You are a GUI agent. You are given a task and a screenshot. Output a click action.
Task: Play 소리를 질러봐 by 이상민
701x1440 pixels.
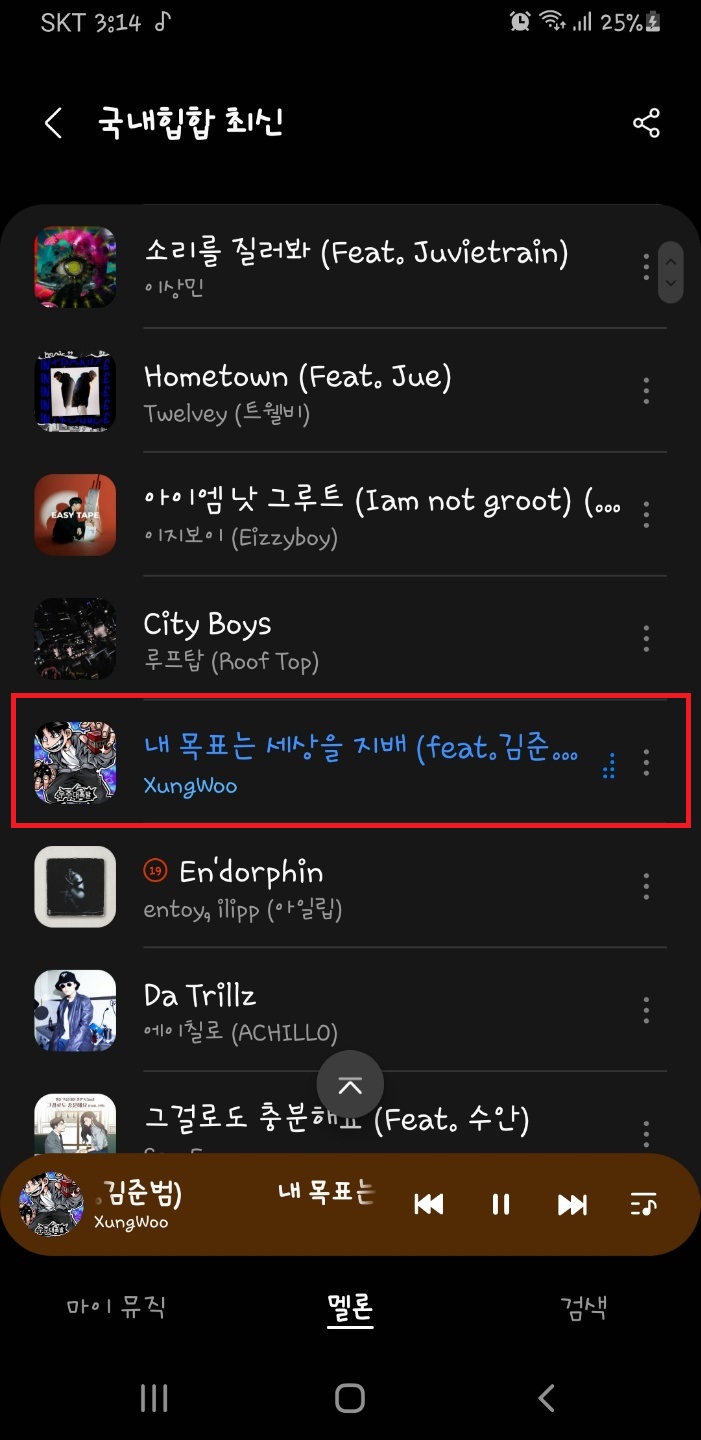(x=355, y=266)
